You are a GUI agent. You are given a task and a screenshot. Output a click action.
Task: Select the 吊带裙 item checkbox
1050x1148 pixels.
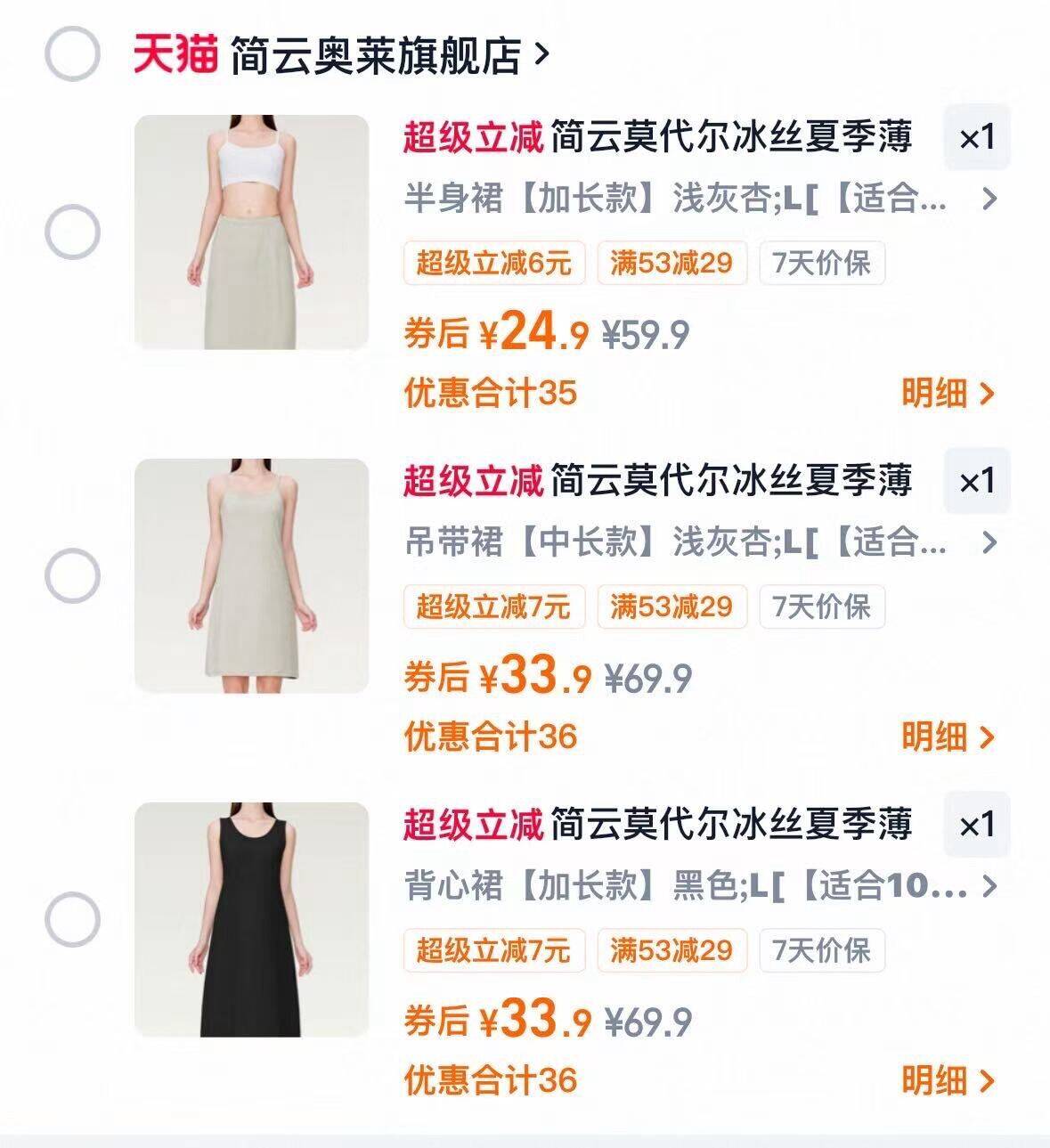pos(72,576)
